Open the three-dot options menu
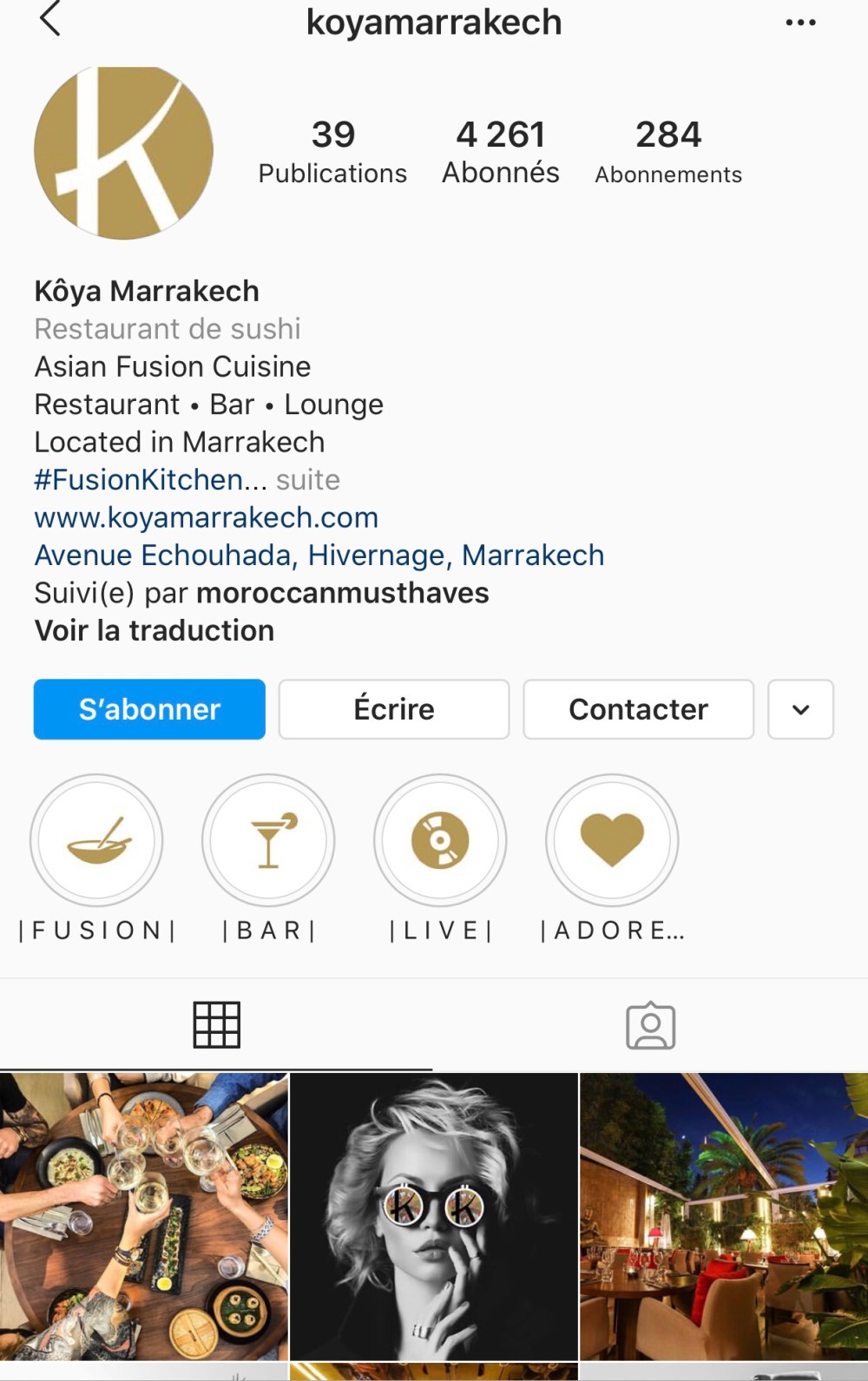 coord(799,23)
